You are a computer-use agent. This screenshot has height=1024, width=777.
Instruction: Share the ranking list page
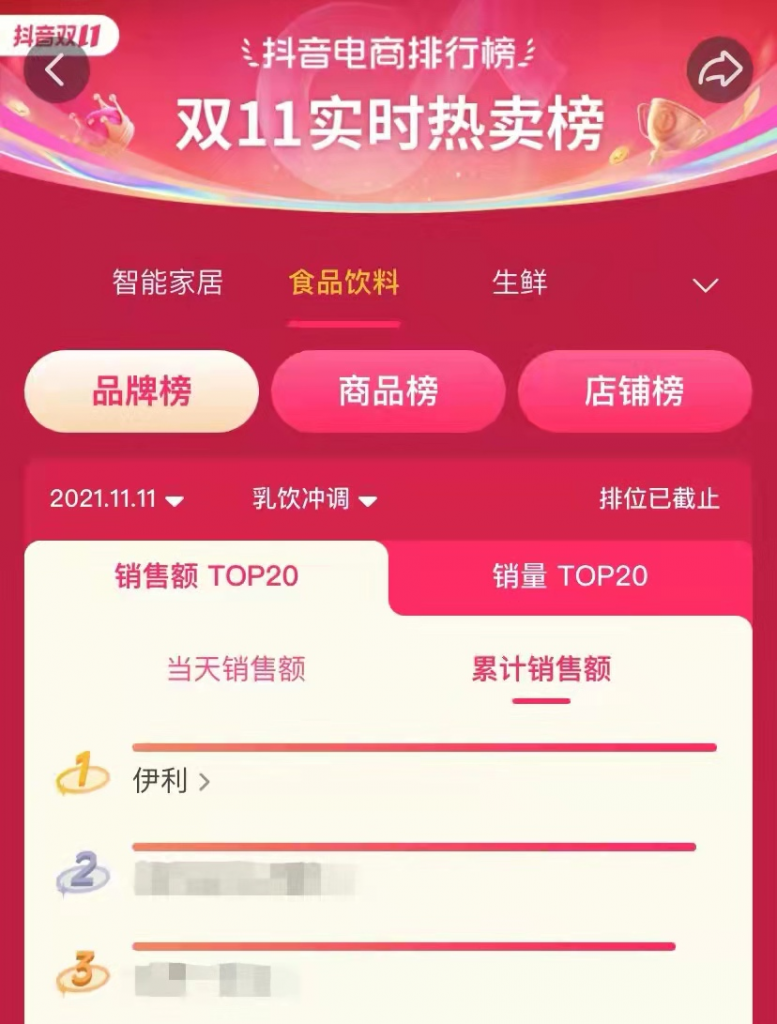point(719,69)
